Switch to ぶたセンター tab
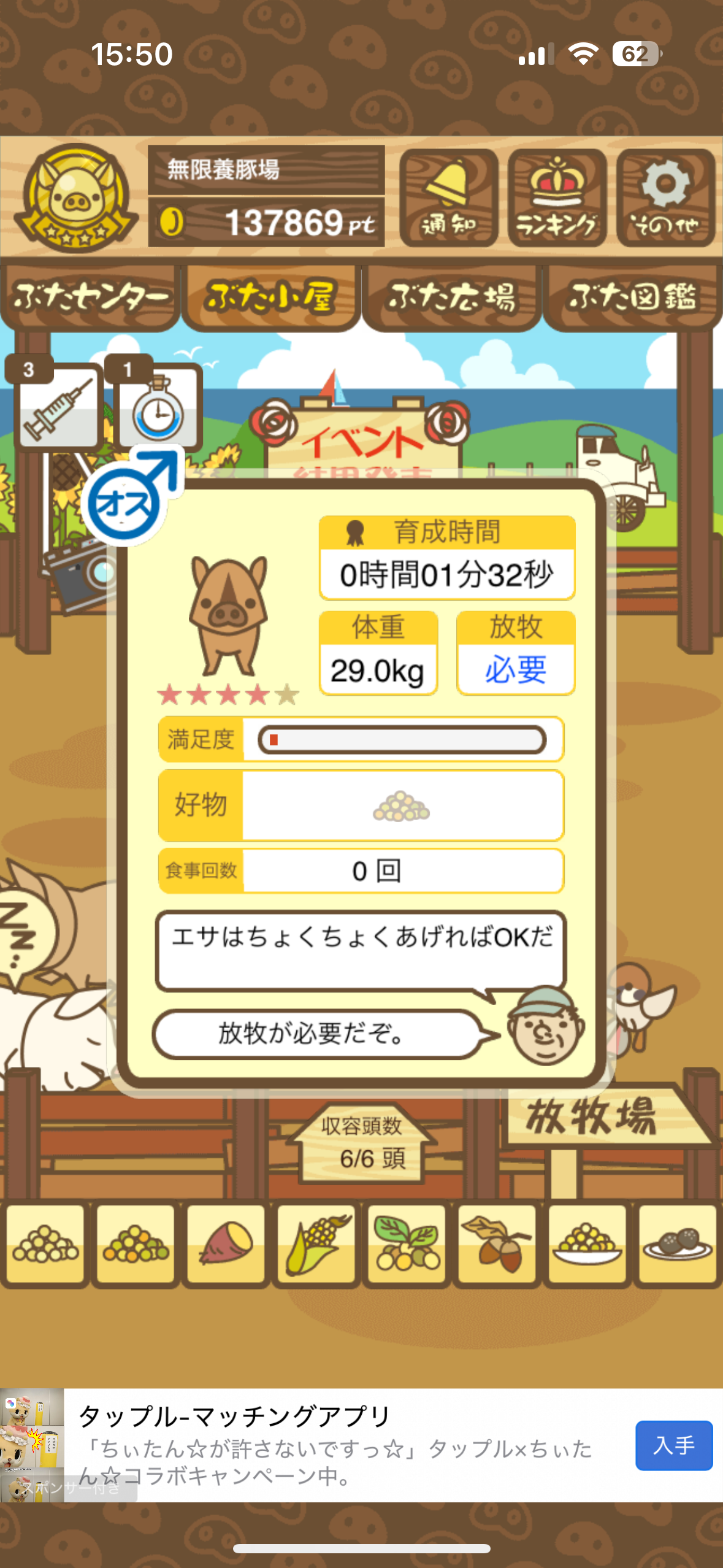723x1568 pixels. click(90, 298)
